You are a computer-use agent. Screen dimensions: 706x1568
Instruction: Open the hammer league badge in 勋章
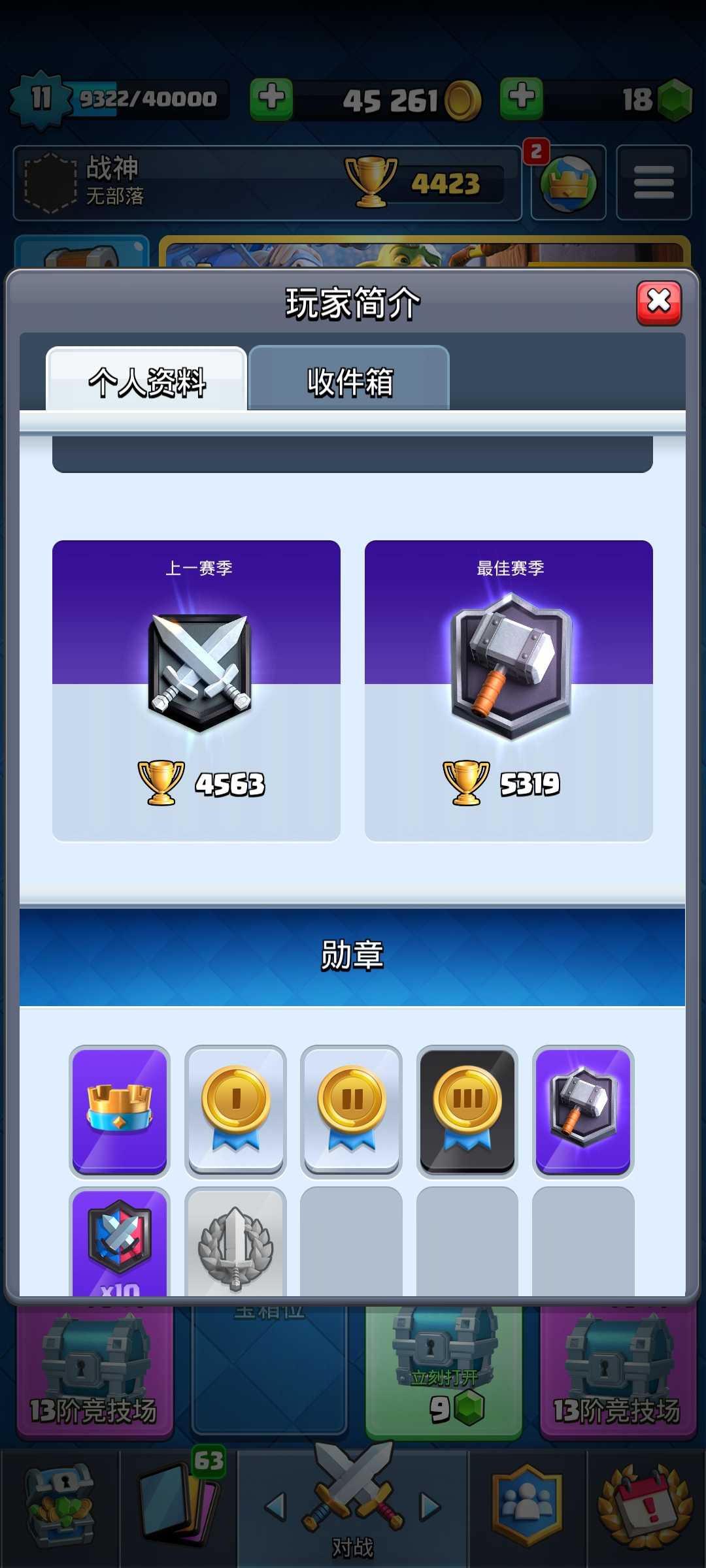[583, 1111]
